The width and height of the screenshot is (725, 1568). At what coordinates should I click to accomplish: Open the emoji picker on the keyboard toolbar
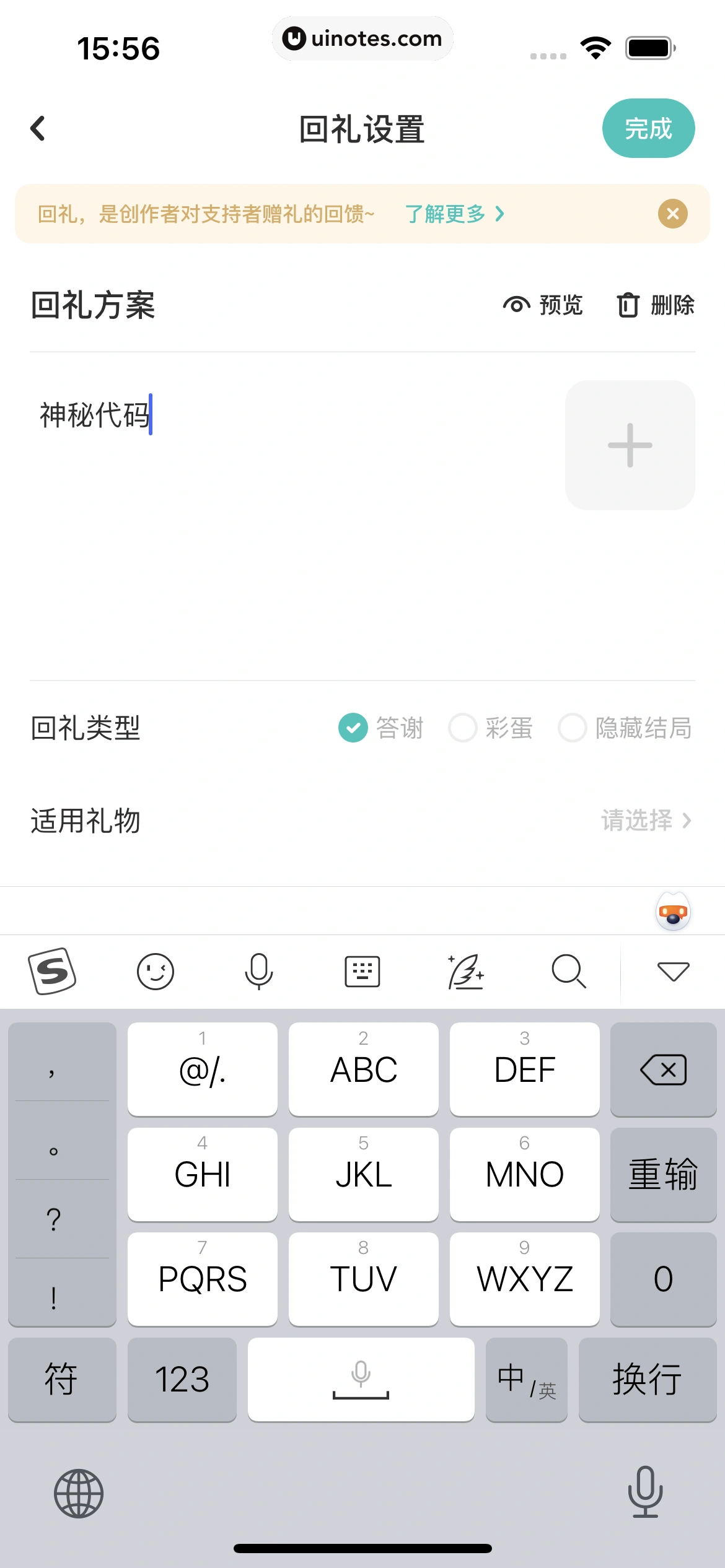pos(156,971)
